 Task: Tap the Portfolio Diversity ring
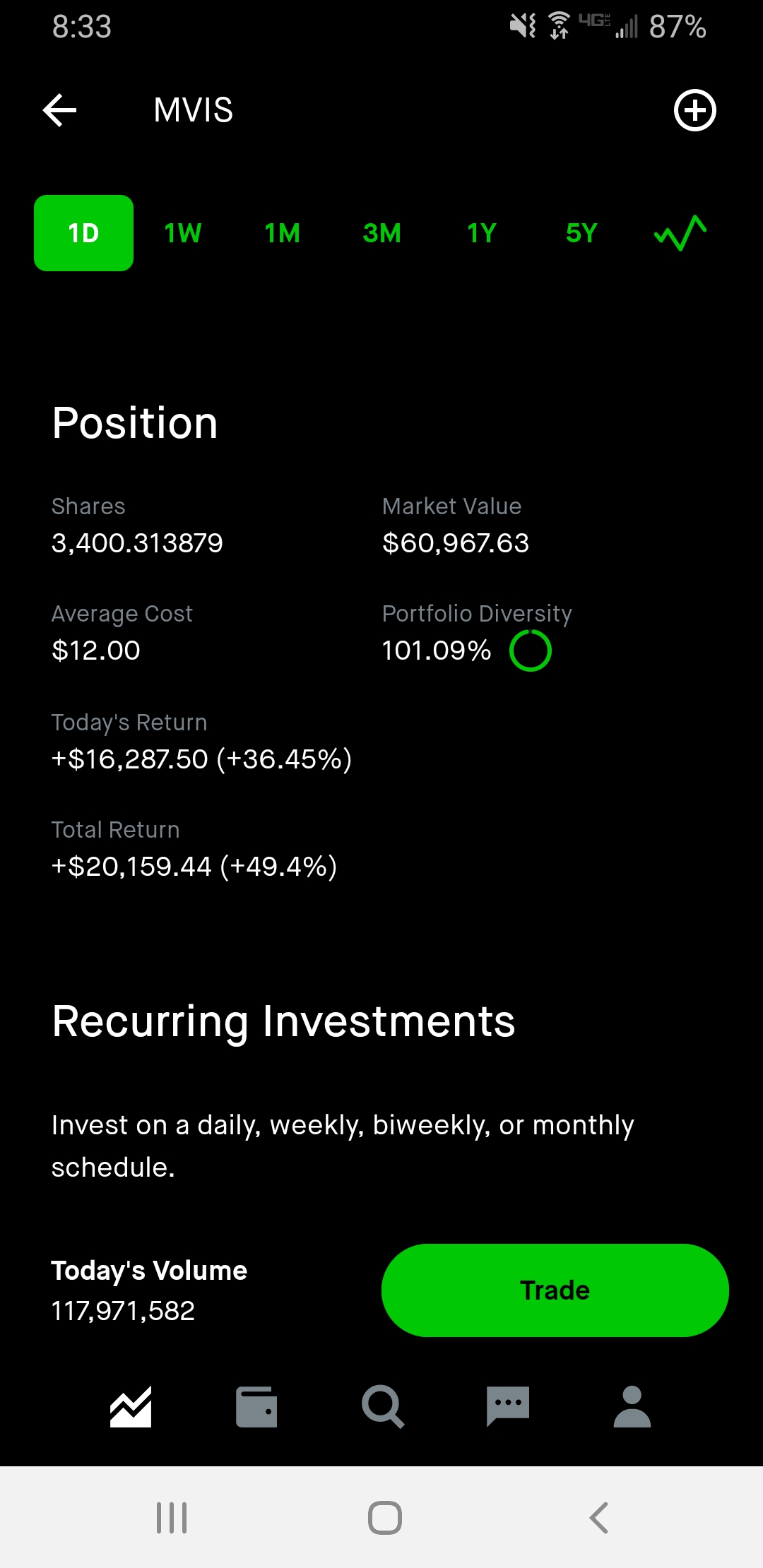[530, 650]
